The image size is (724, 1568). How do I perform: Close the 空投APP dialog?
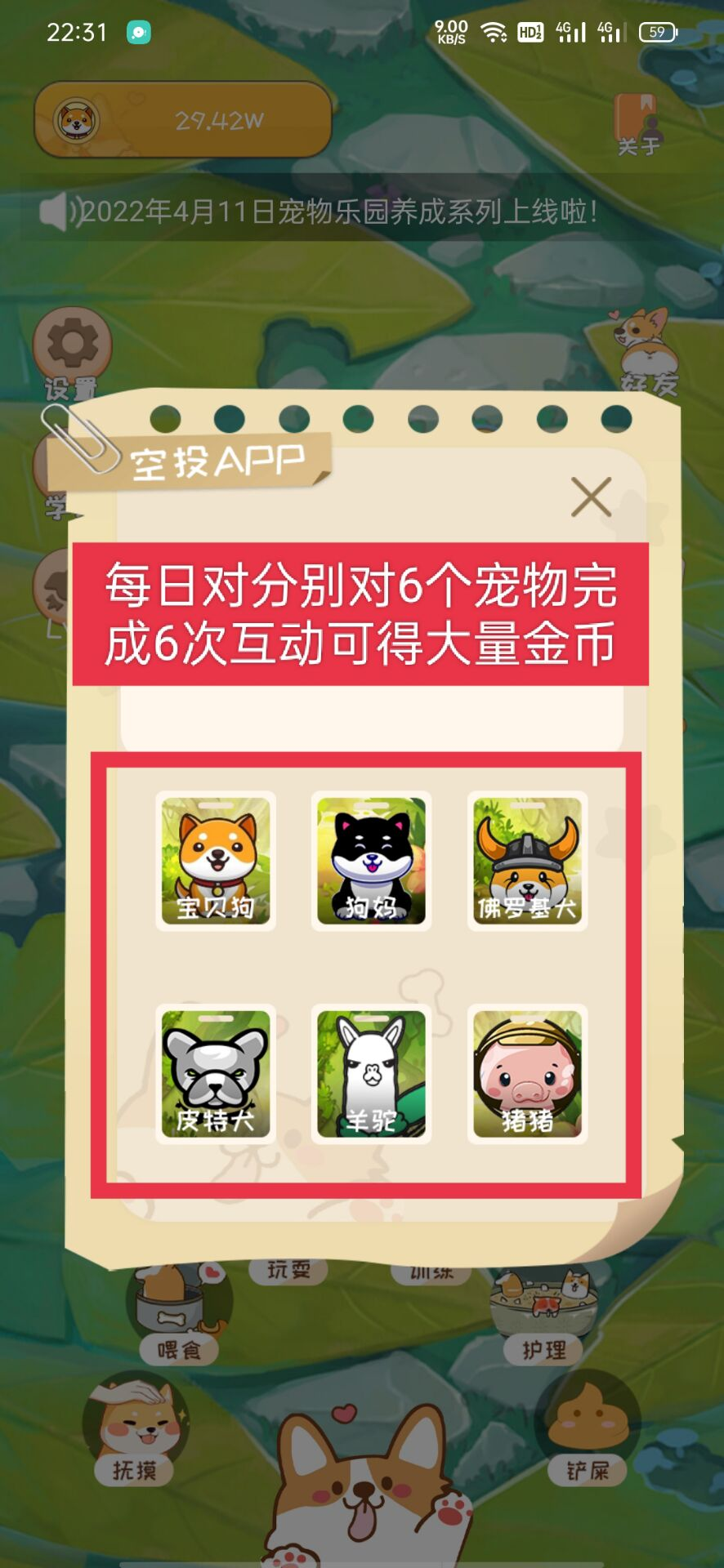tap(591, 497)
